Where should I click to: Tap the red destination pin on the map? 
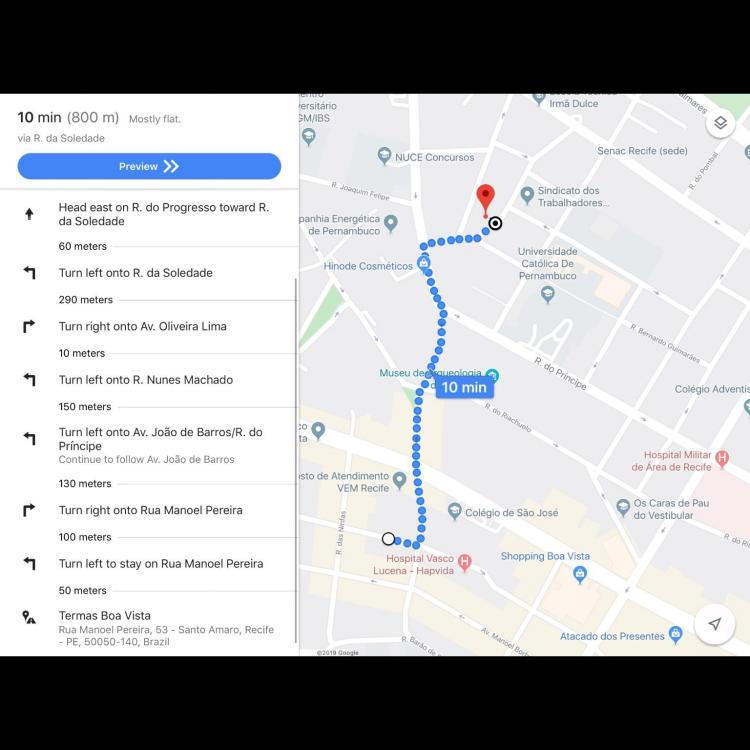tap(485, 198)
